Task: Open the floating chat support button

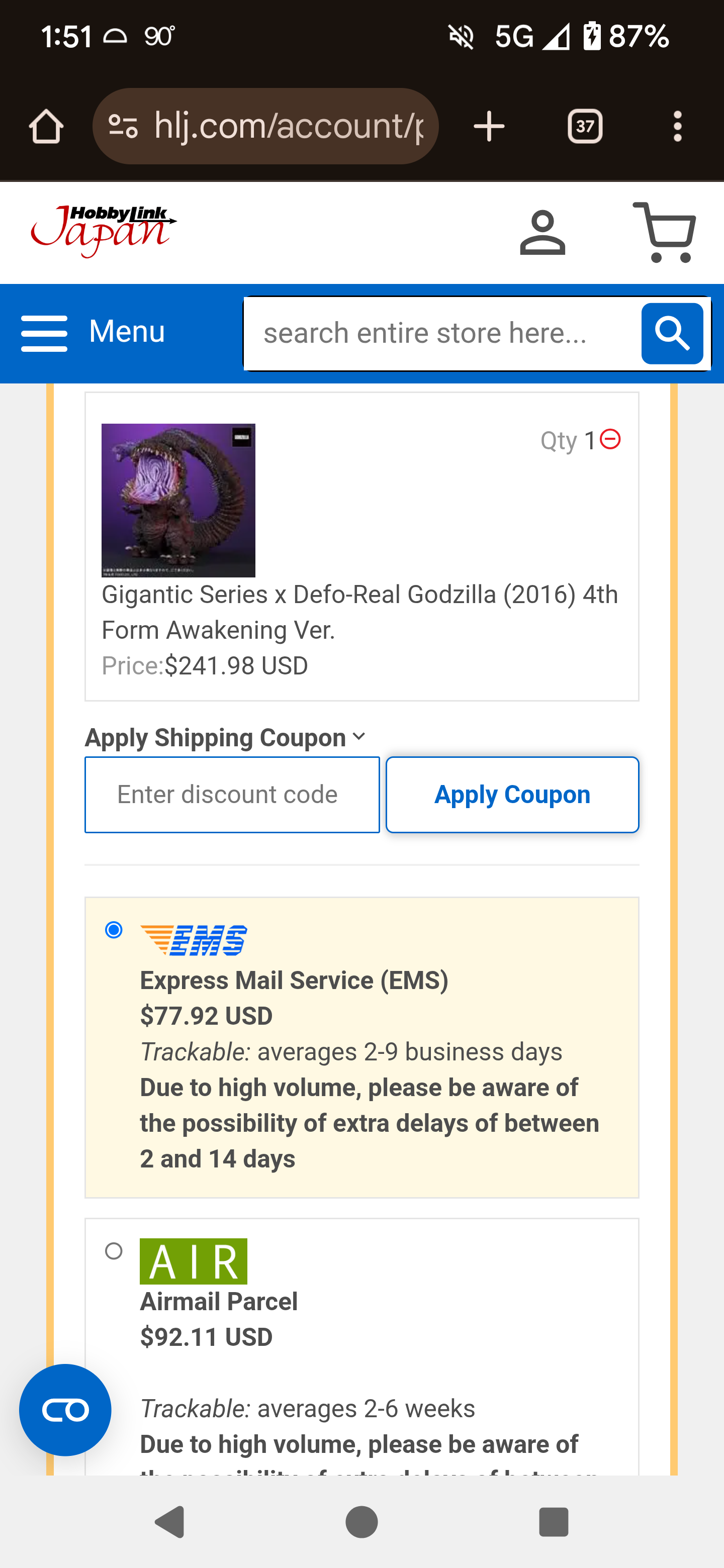Action: (65, 1410)
